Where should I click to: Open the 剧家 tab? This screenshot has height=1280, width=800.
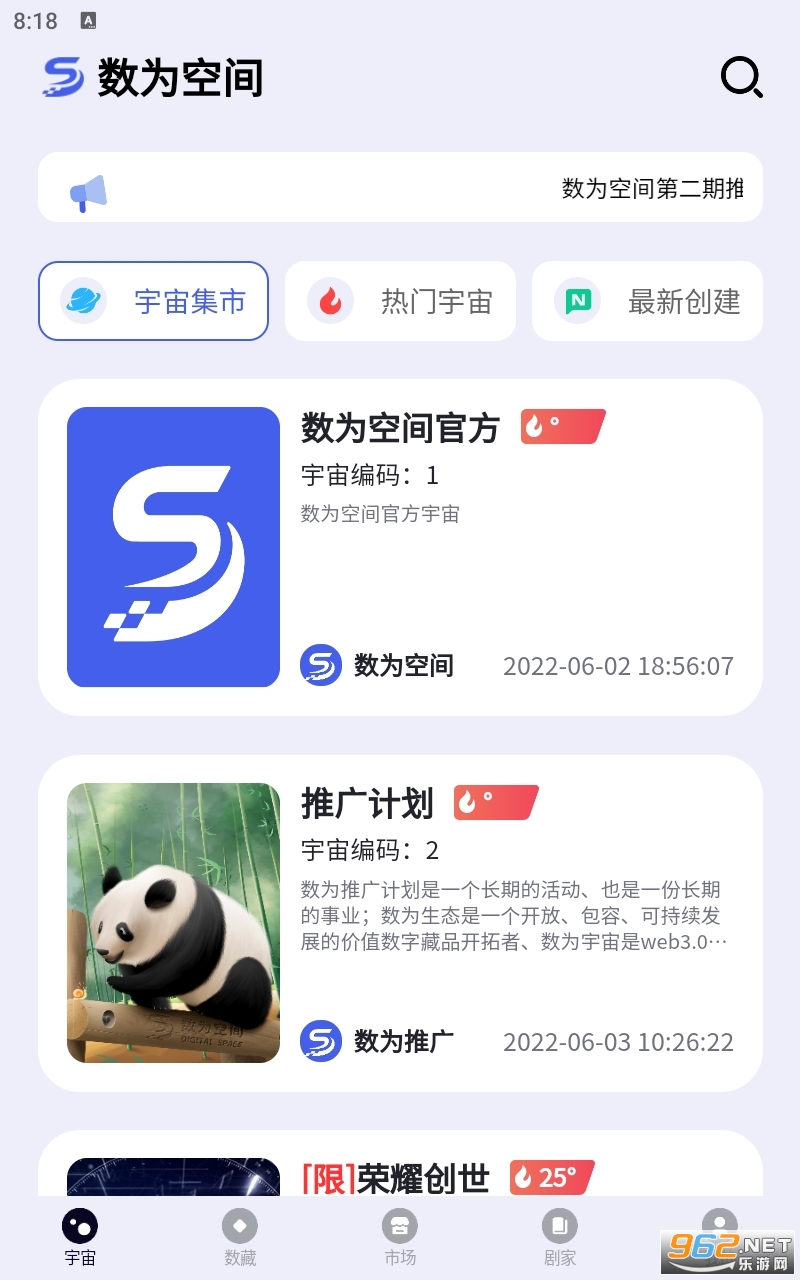(560, 1237)
